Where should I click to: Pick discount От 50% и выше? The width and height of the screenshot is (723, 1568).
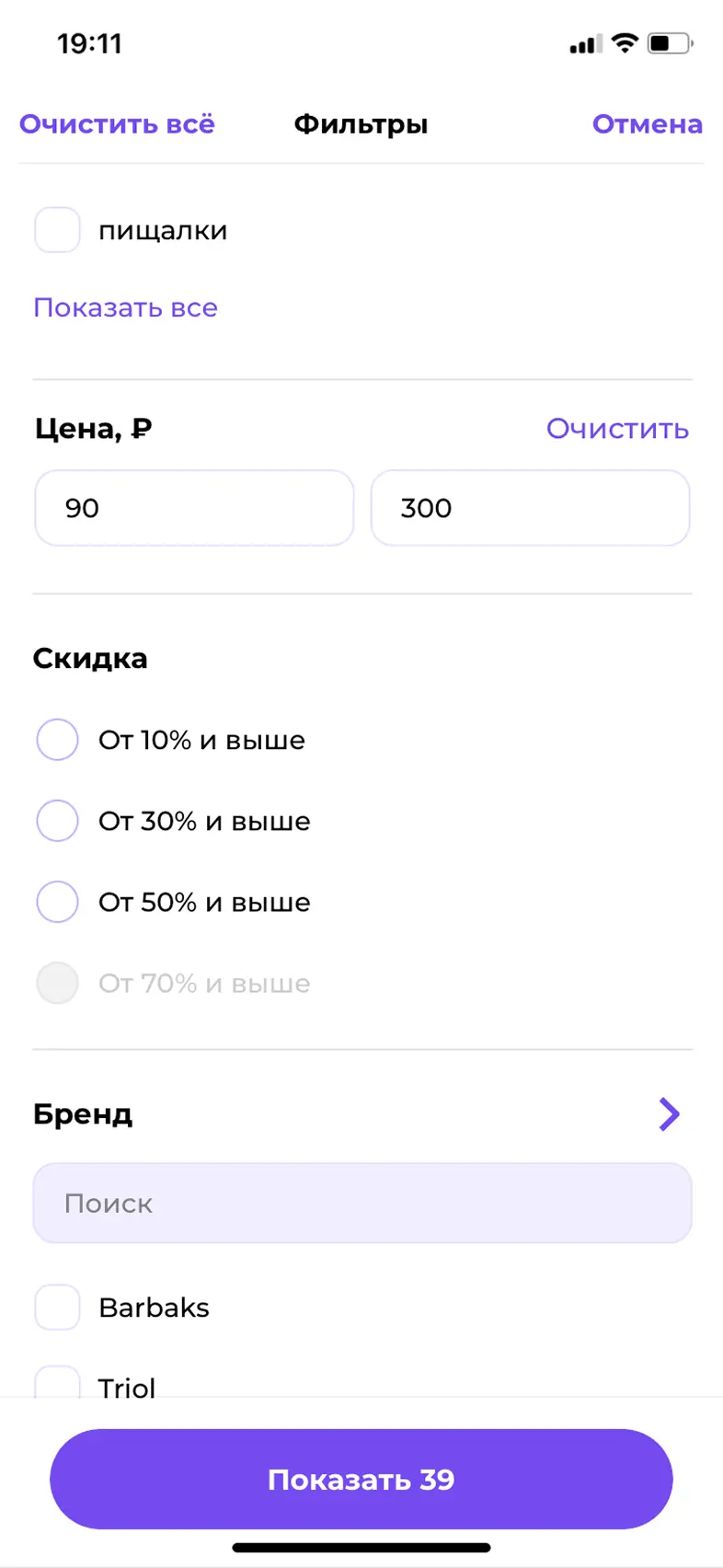[57, 902]
